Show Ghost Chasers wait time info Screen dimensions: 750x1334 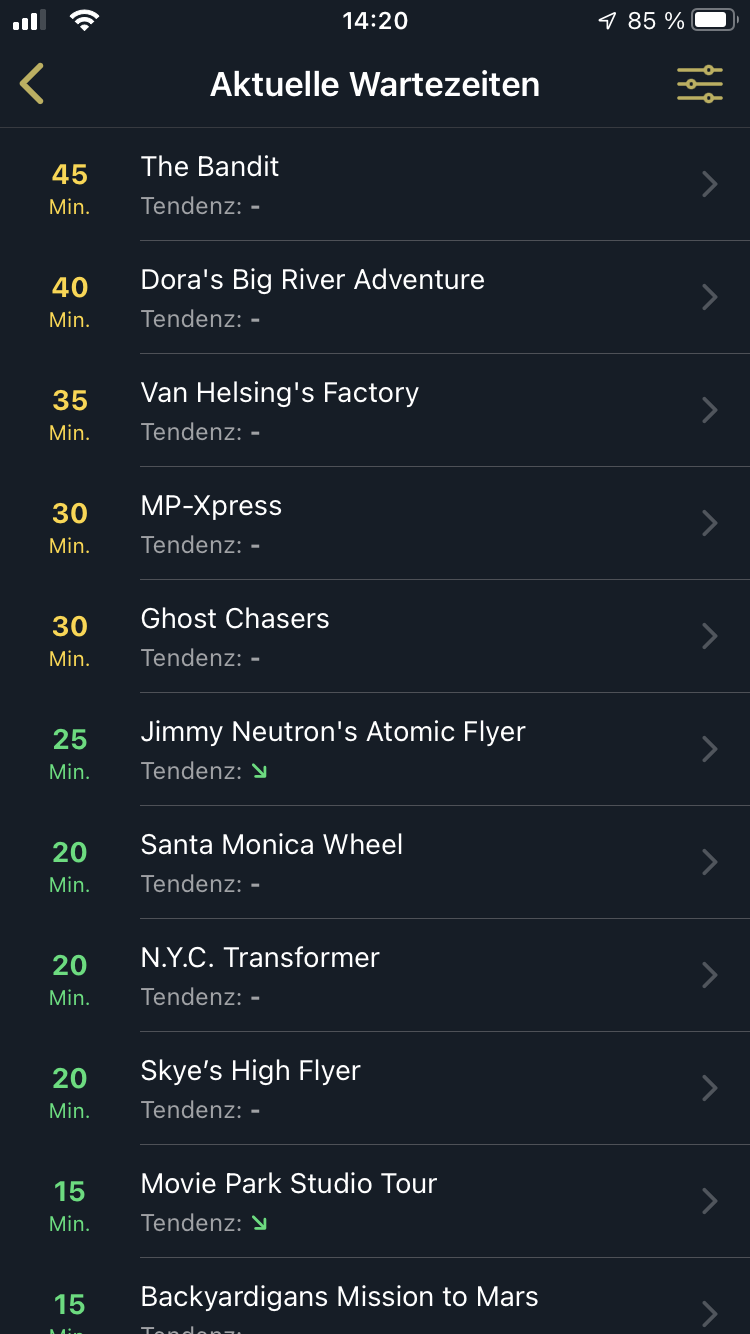click(375, 637)
